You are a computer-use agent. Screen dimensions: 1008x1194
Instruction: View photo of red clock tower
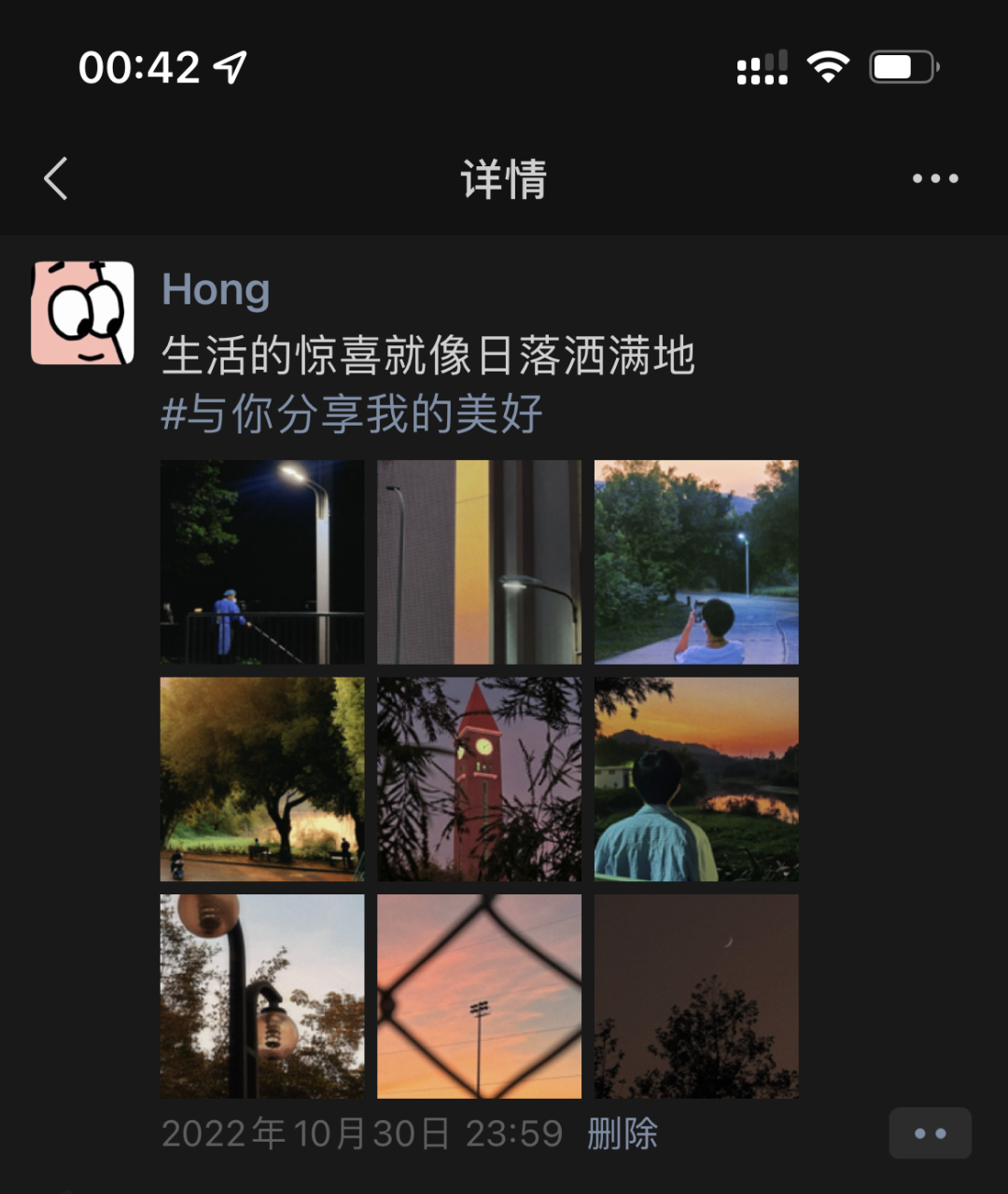tap(479, 780)
